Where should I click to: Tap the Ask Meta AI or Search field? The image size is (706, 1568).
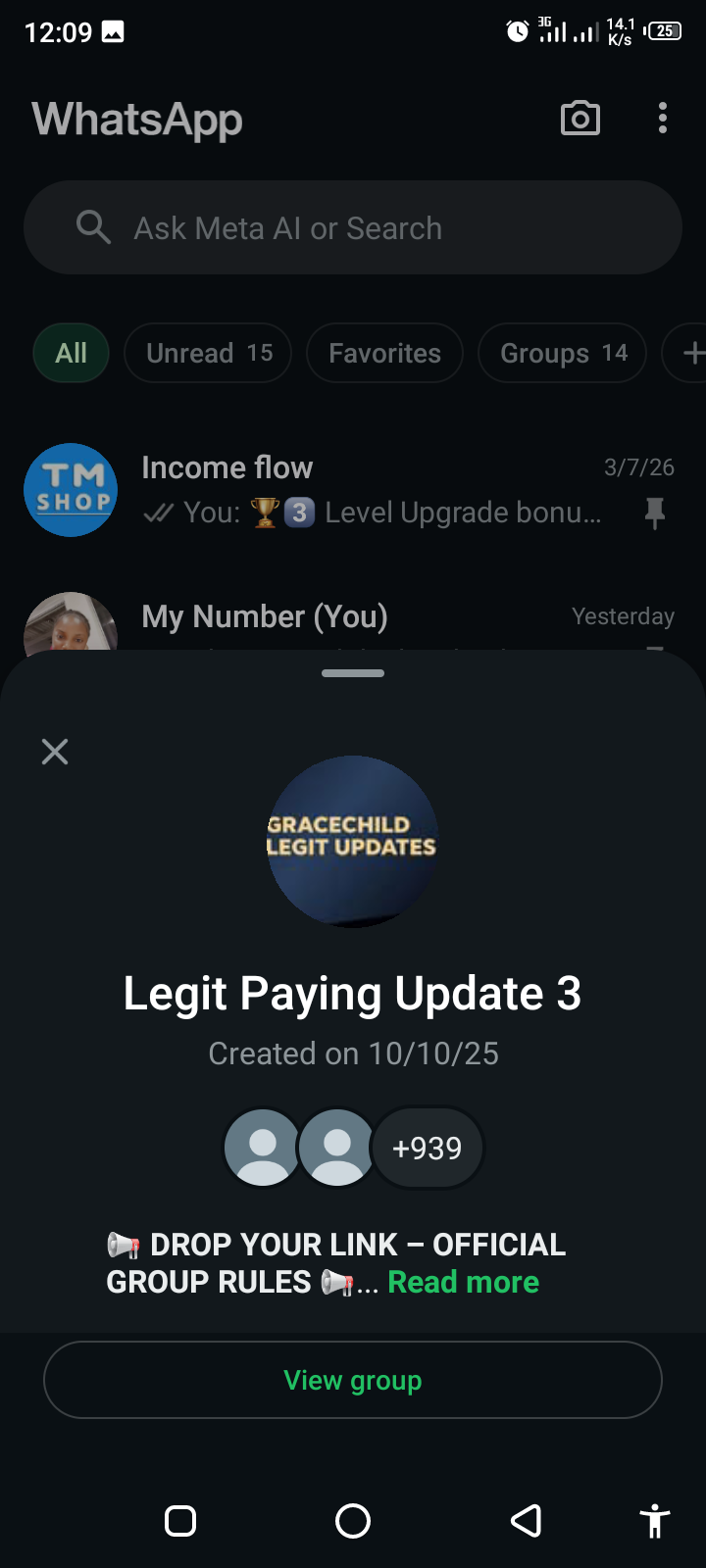click(353, 227)
